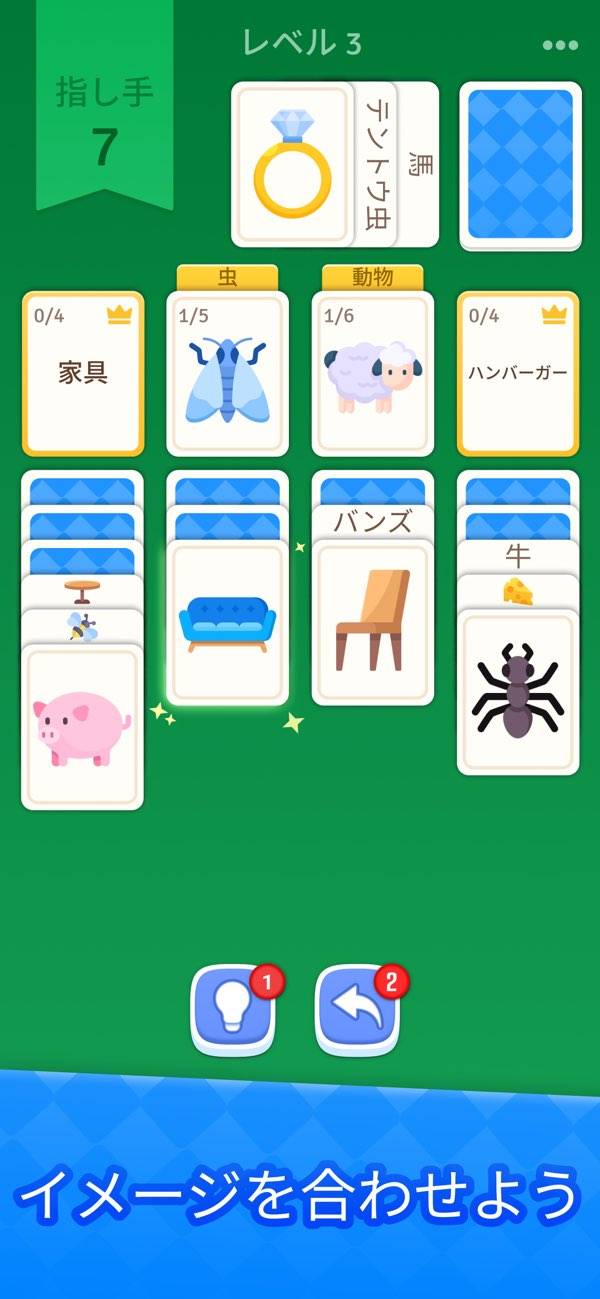The image size is (600, 1299).
Task: Use the lightbulb hint button
Action: point(232,1010)
